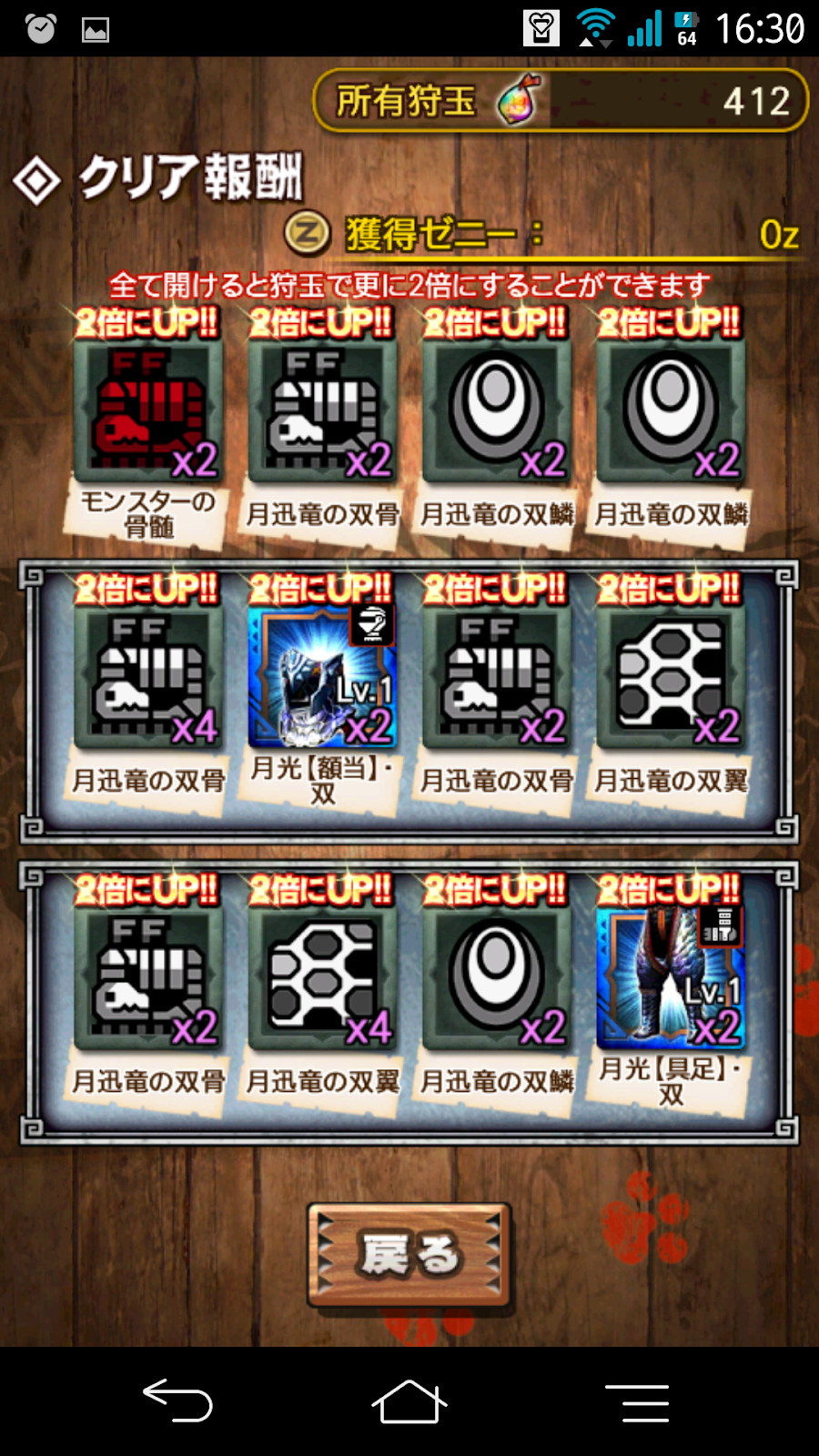The width and height of the screenshot is (819, 1456).
Task: Go to the home screen
Action: click(409, 1401)
